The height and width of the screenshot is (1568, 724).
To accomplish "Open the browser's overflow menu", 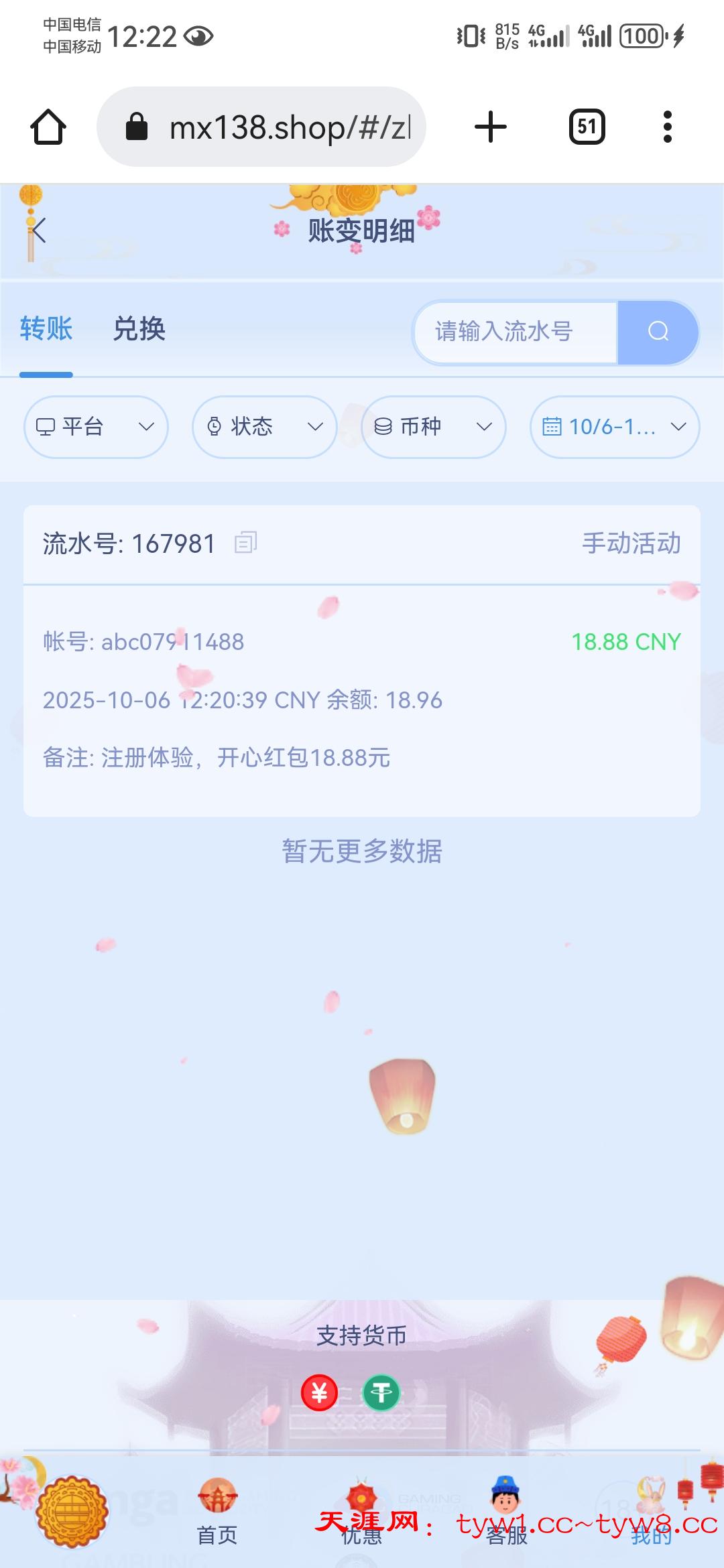I will click(x=667, y=127).
